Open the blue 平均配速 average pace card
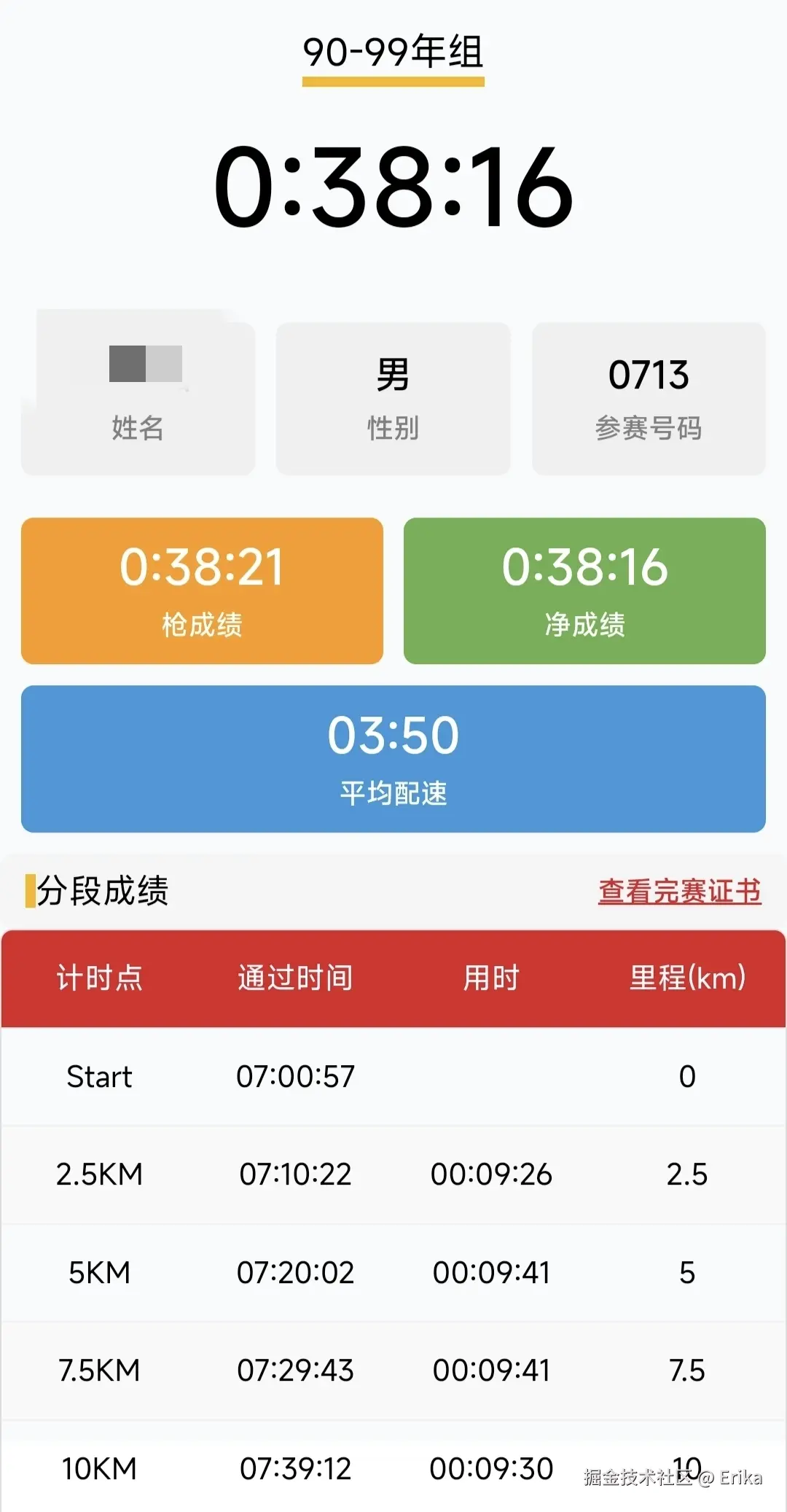The height and width of the screenshot is (1512, 787). click(x=393, y=758)
